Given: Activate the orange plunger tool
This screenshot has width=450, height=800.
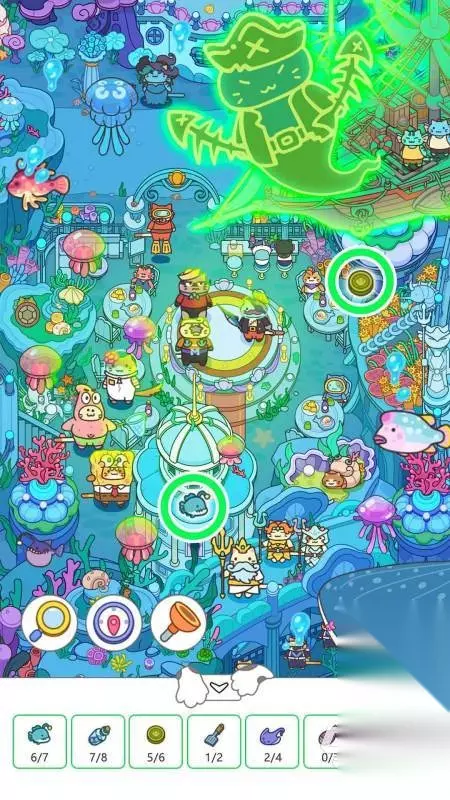Looking at the screenshot, I should 178,623.
